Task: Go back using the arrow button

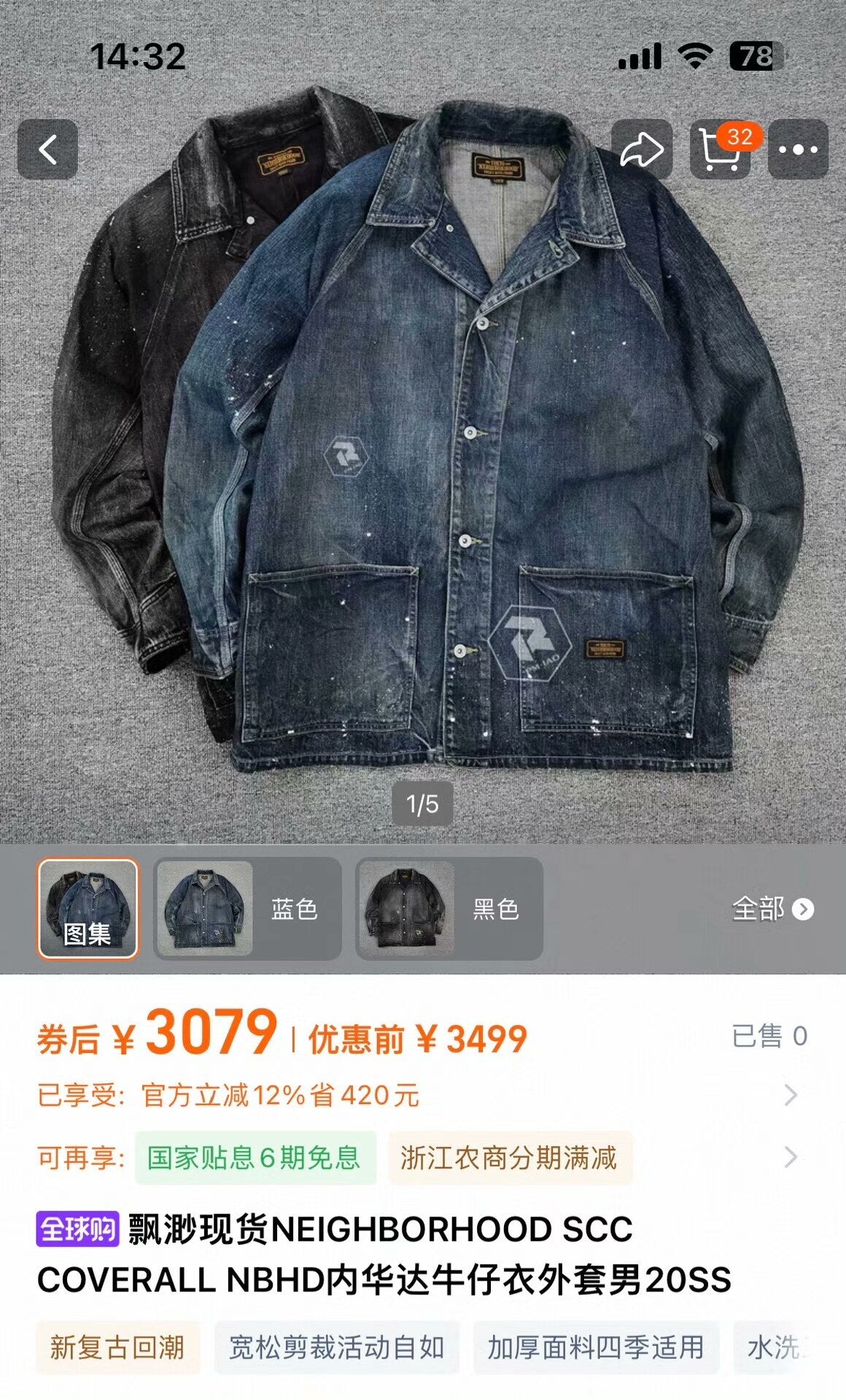Action: pyautogui.click(x=47, y=149)
